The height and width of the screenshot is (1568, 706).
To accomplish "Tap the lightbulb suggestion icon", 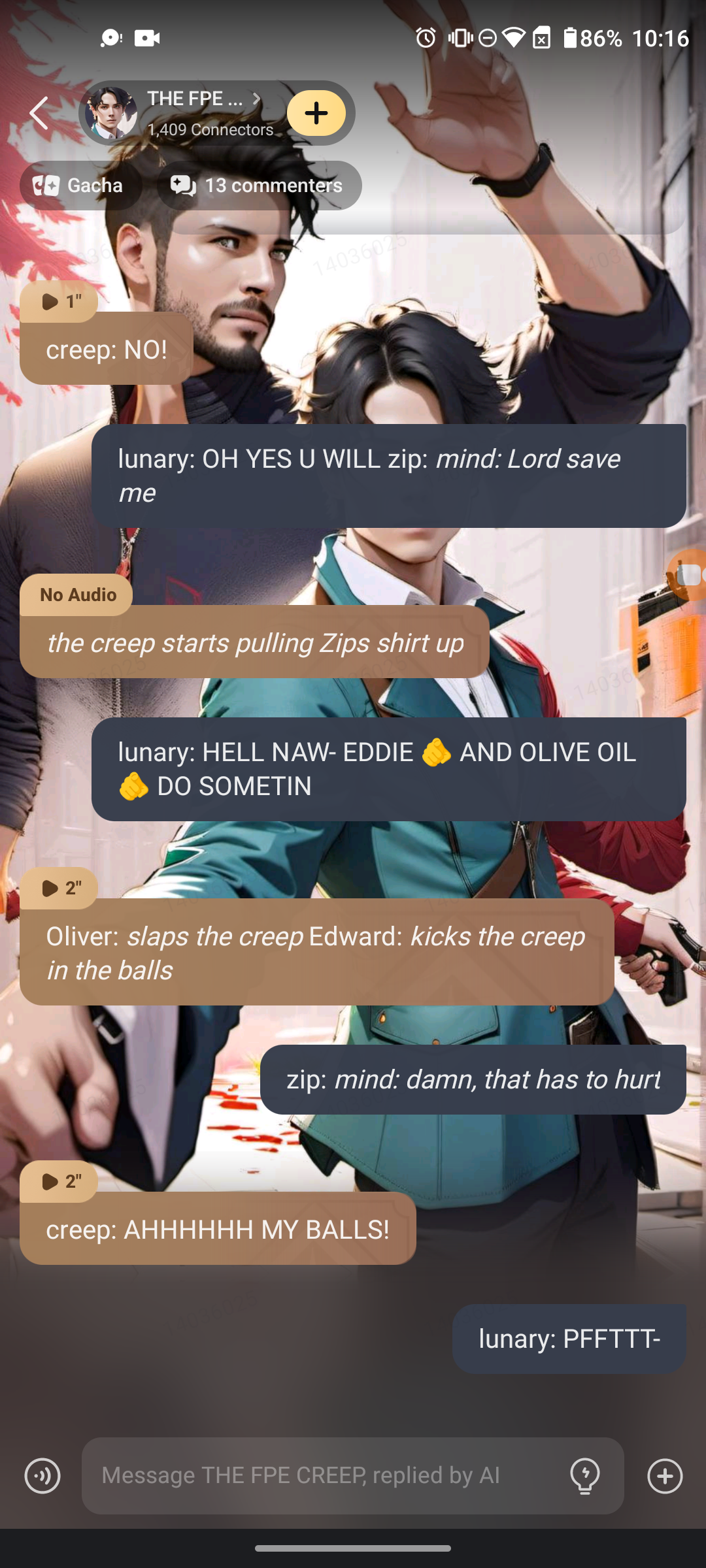I will point(585,1475).
